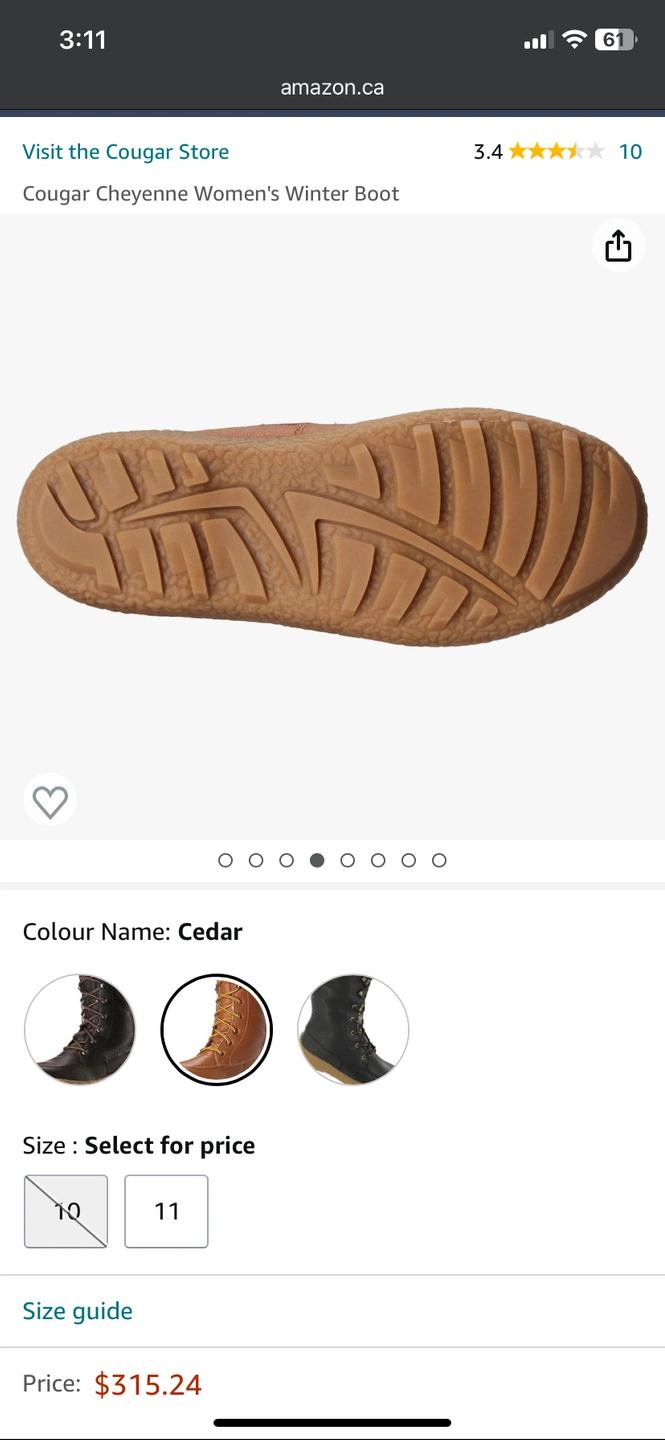
Task: Select size 11
Action: [x=166, y=1211]
